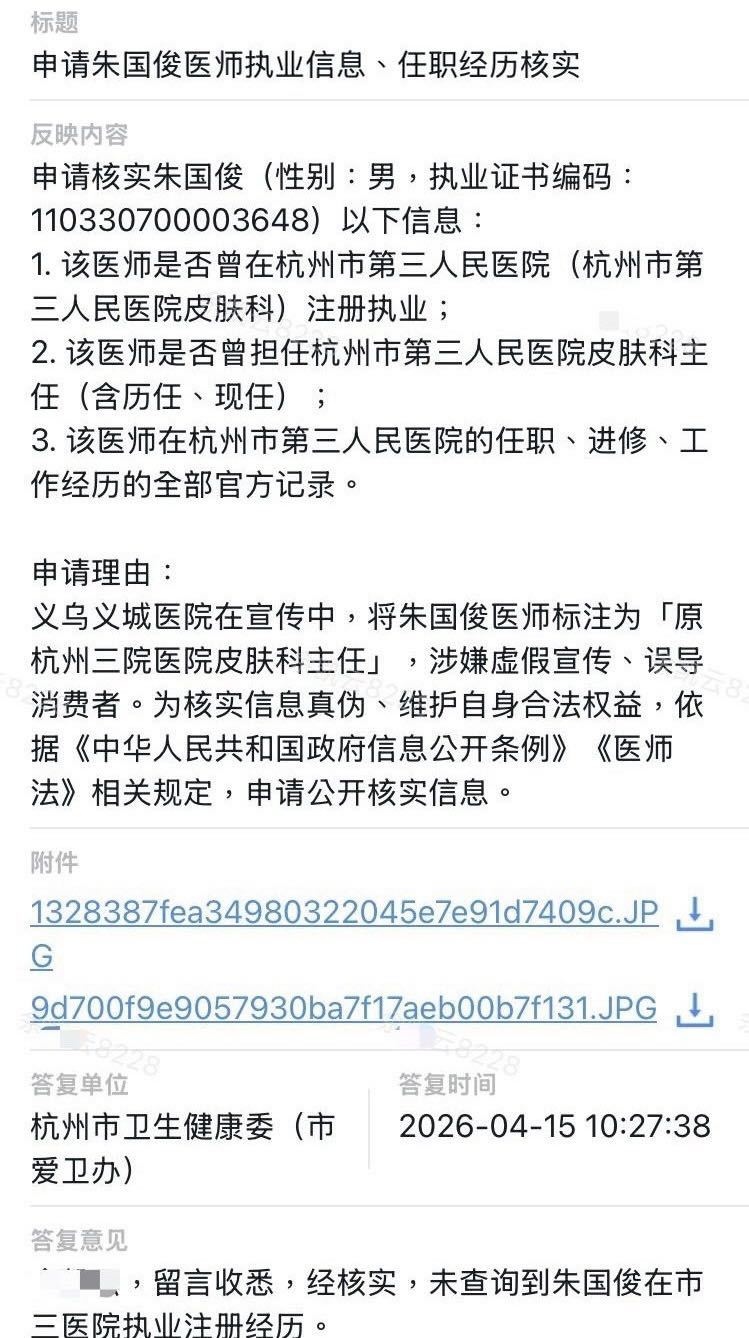Open attachment 1328387fea34980322045e7e91d7409c.JPG
This screenshot has height=1338, width=749.
[x=344, y=912]
